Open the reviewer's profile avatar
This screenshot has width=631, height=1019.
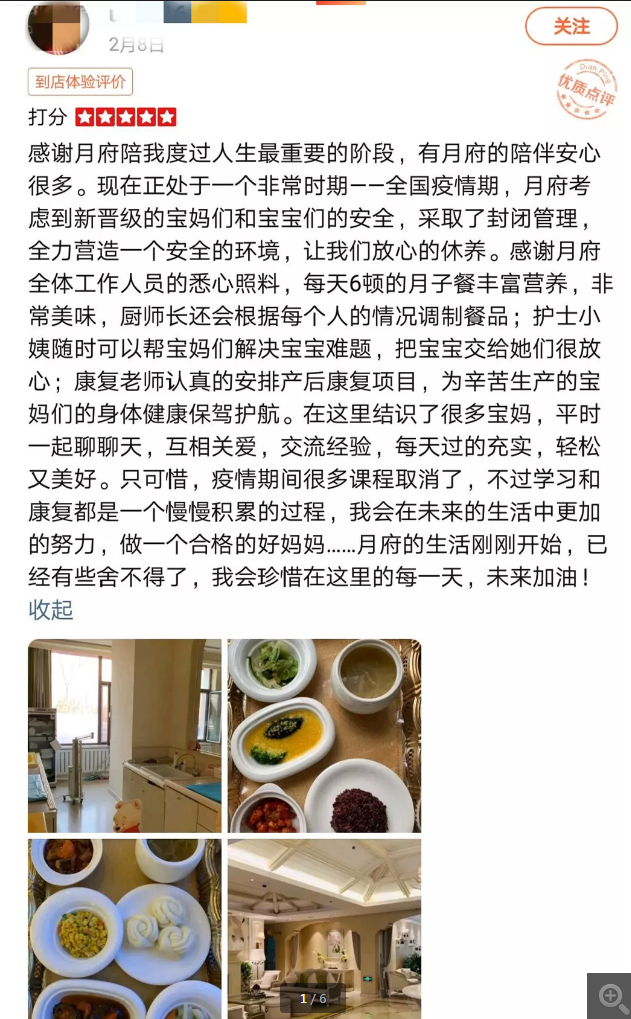(57, 27)
